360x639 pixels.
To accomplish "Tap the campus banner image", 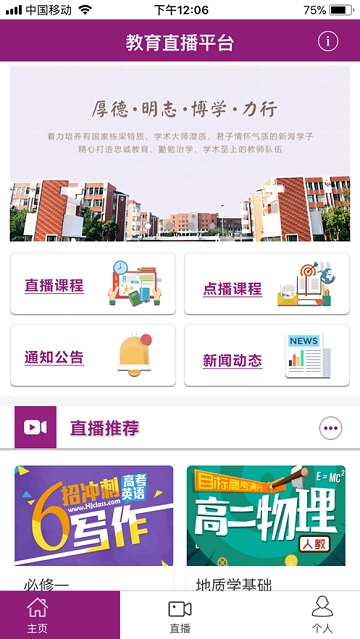I will point(180,153).
